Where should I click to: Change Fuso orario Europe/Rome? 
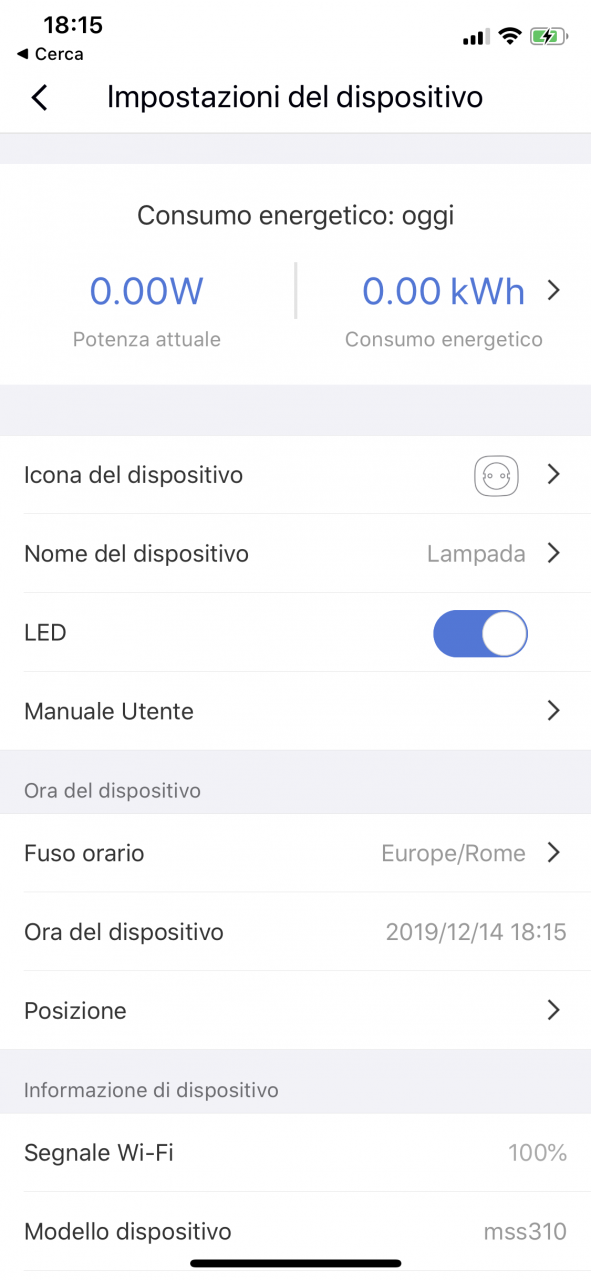295,853
